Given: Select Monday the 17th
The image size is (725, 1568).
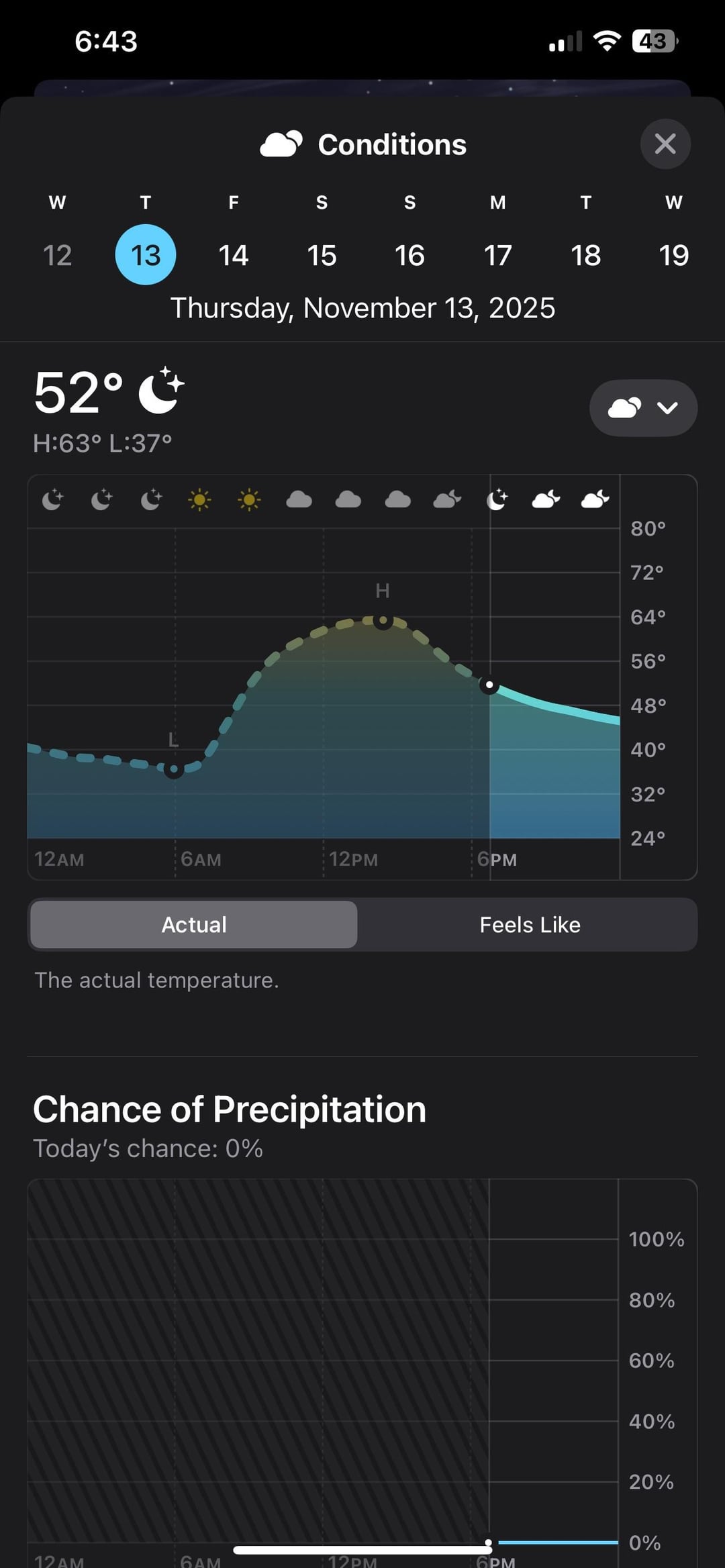Looking at the screenshot, I should [x=497, y=255].
